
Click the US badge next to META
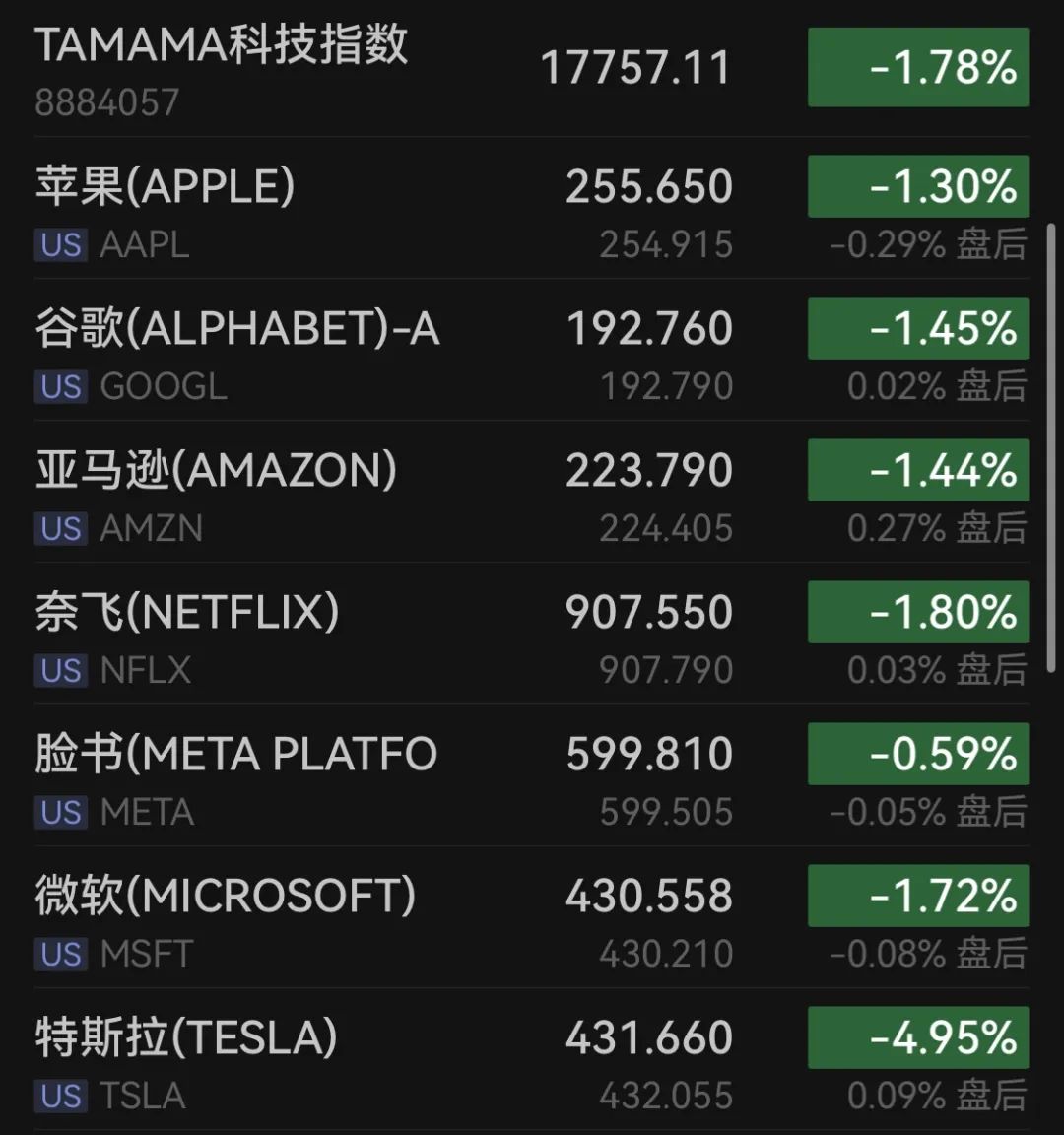(59, 812)
